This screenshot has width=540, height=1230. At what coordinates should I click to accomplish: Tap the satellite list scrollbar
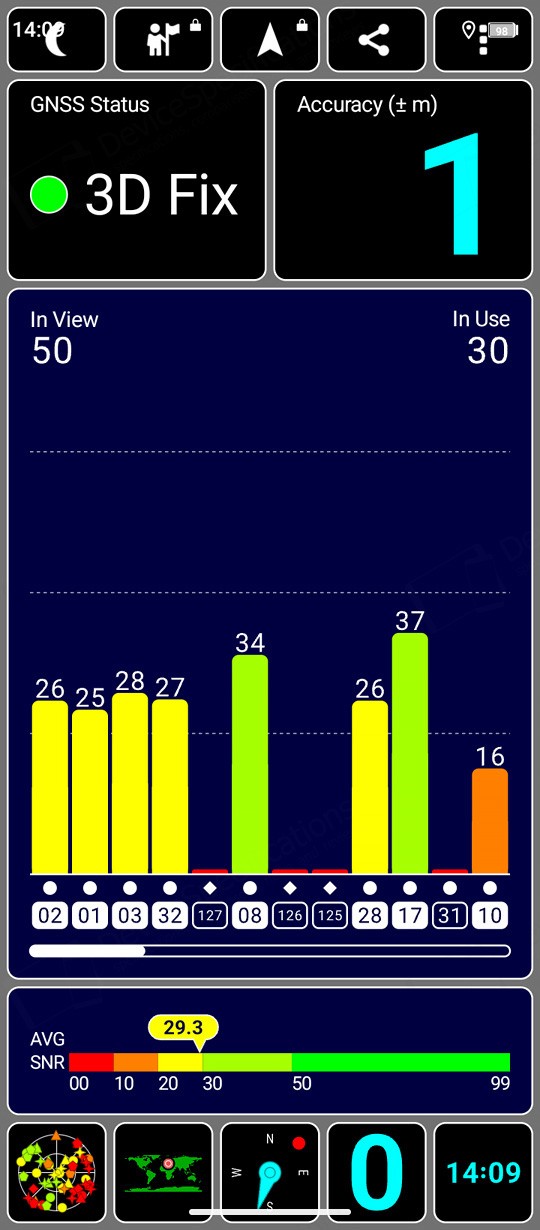[270, 951]
